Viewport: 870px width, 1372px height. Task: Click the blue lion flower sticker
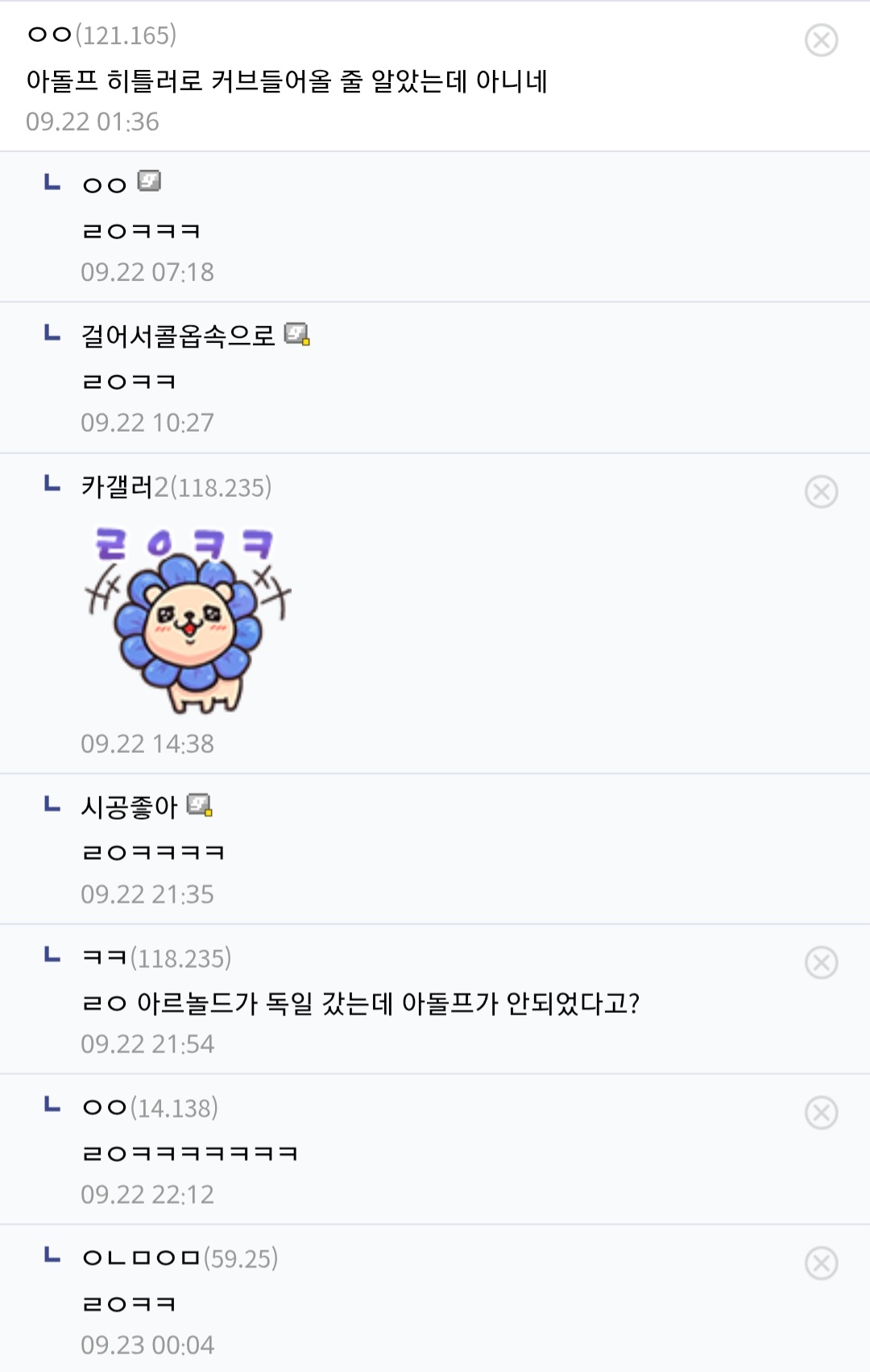point(188,632)
